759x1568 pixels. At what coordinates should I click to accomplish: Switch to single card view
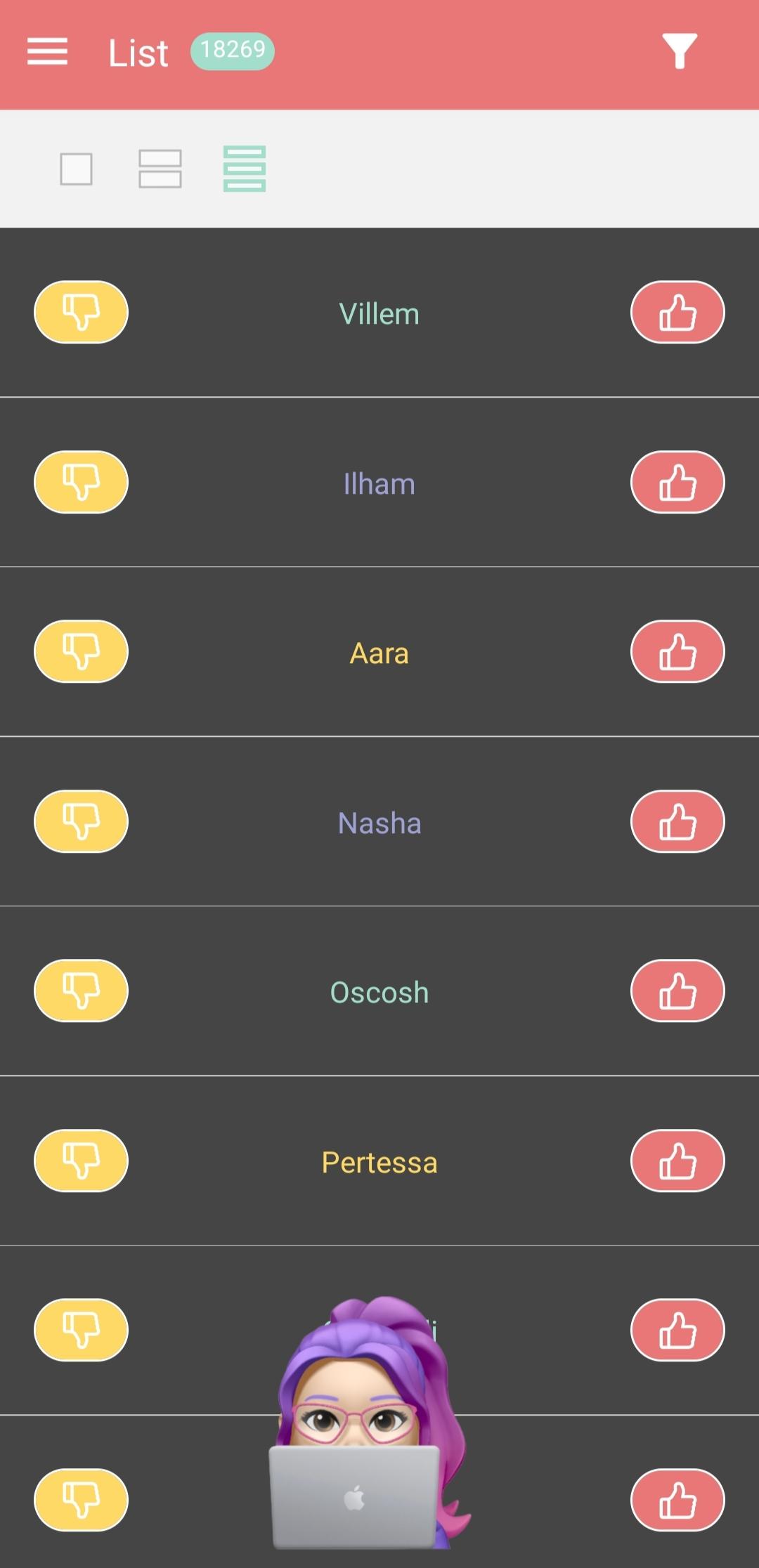click(x=76, y=169)
